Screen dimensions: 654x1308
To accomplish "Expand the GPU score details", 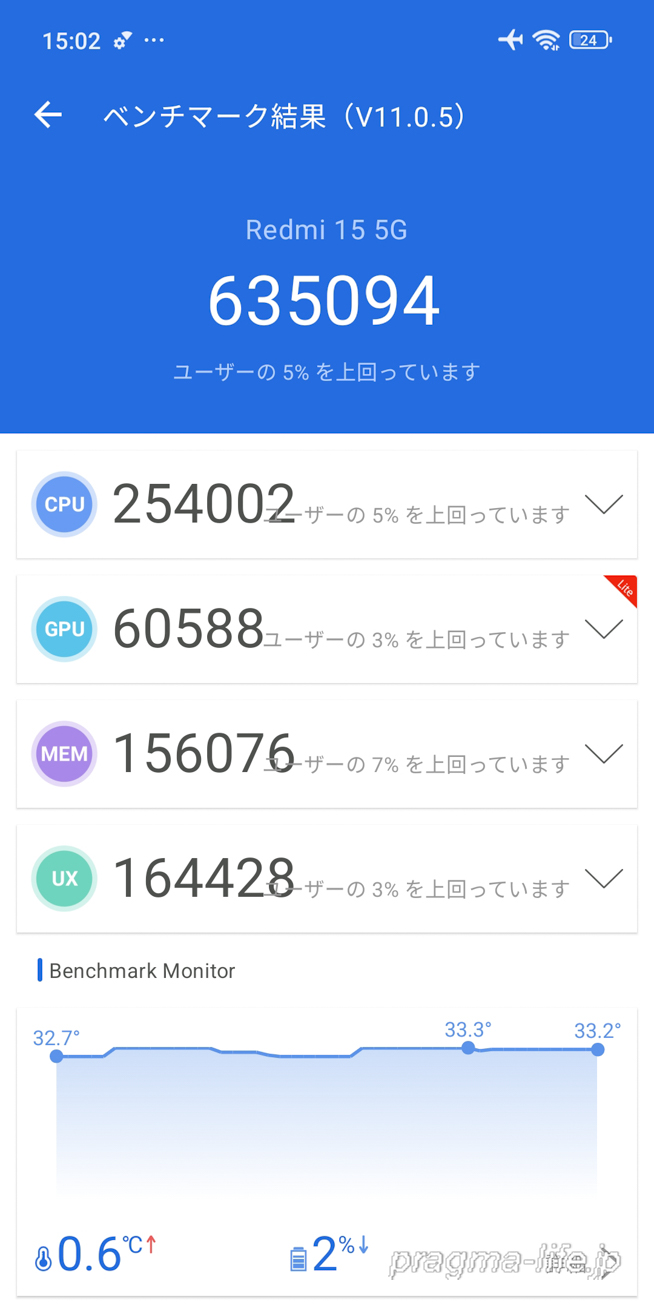I will 604,630.
